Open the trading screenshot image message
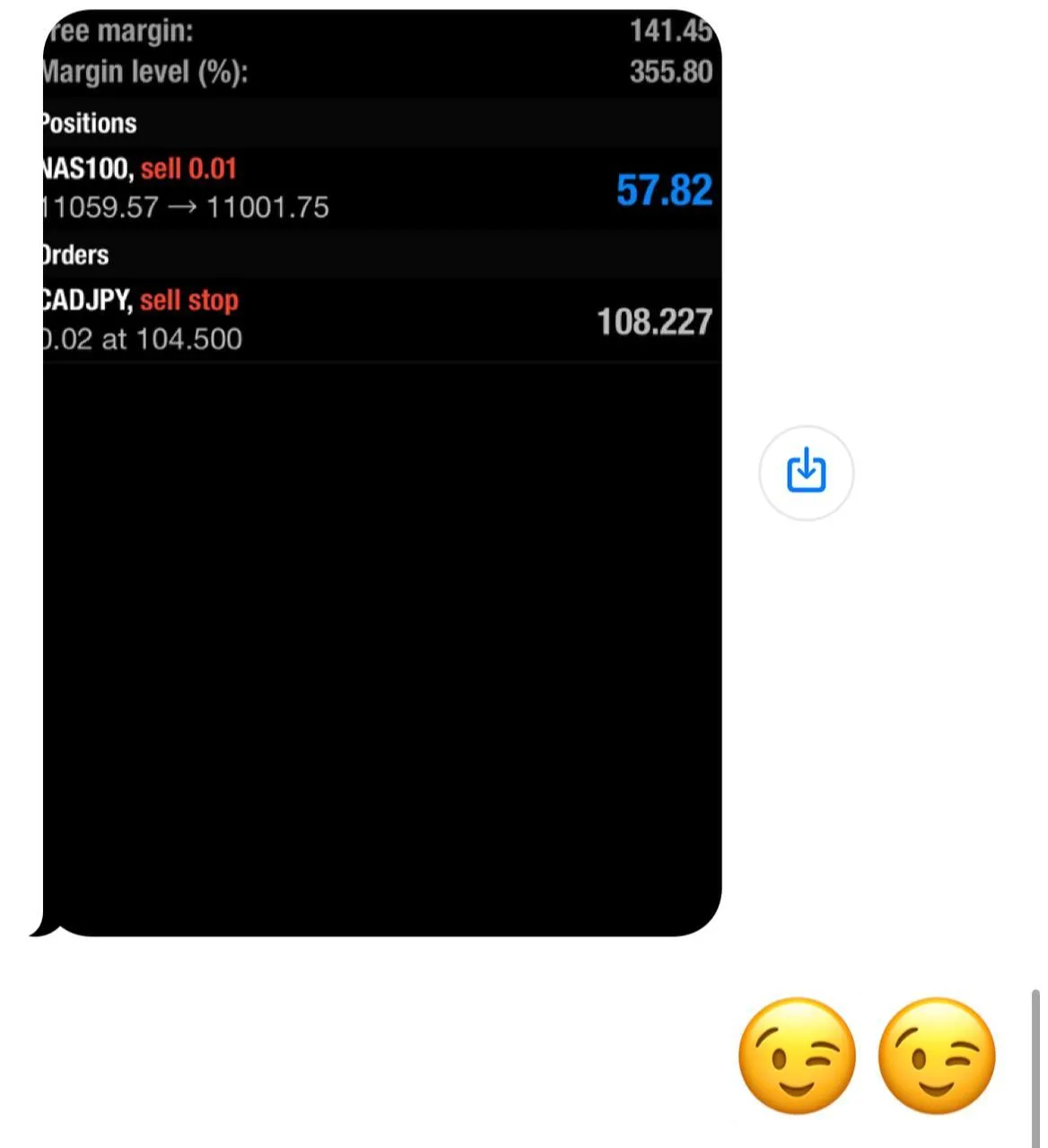 (381, 538)
